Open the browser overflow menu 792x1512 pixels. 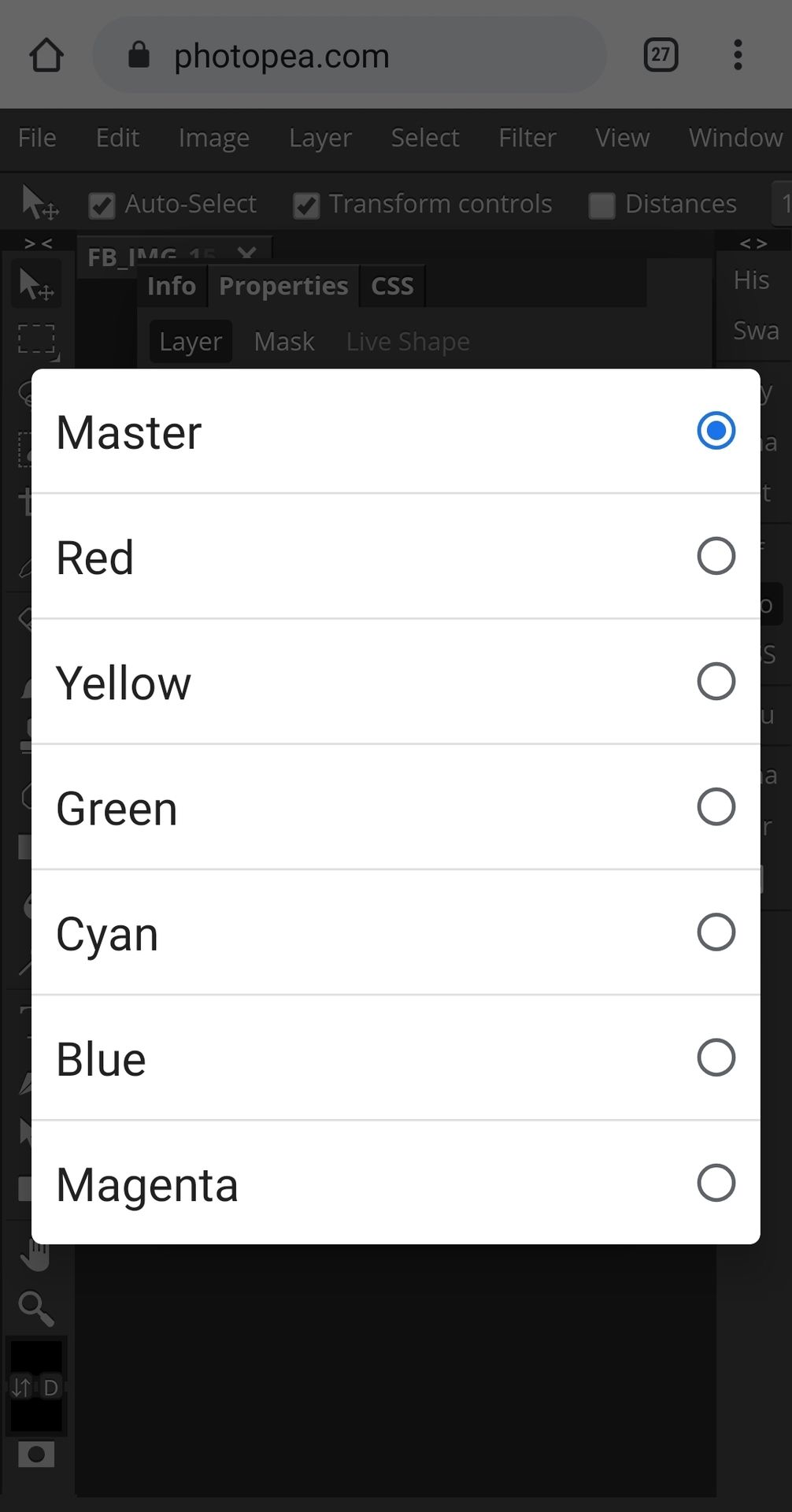point(738,55)
